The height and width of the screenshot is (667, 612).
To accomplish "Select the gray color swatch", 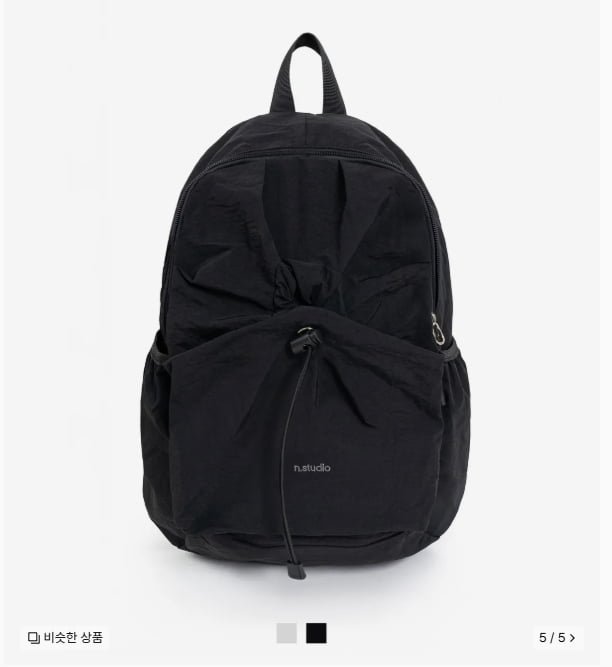I will [287, 633].
